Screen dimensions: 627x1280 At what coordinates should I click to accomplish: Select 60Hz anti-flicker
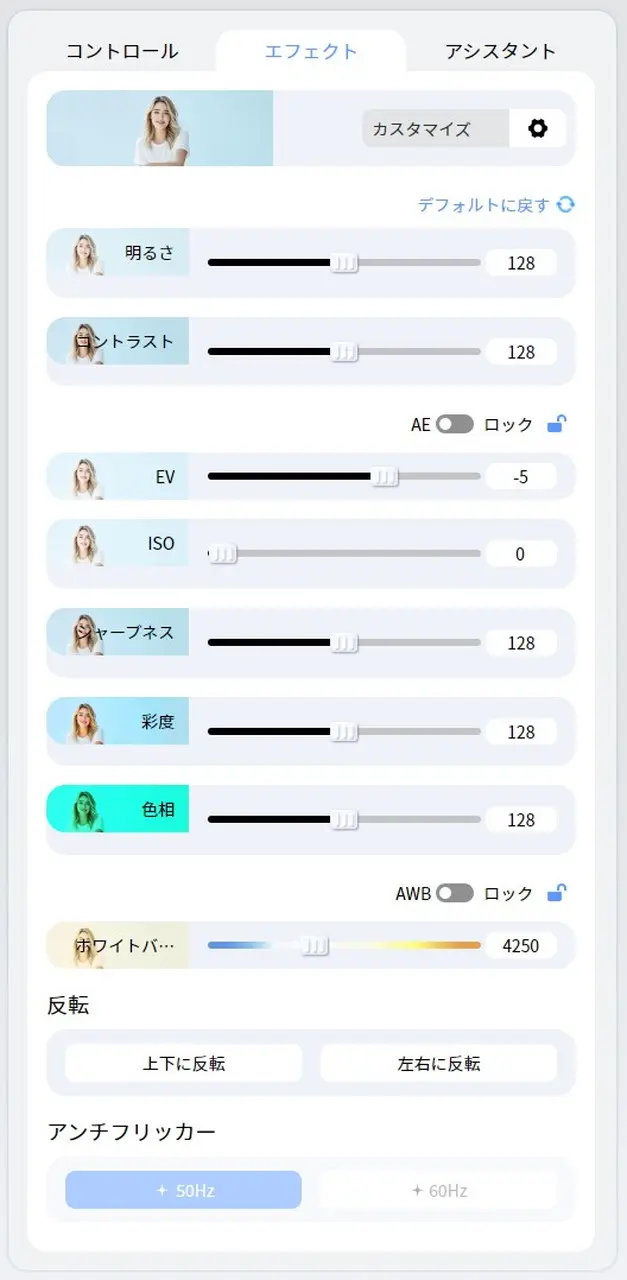coord(438,1190)
